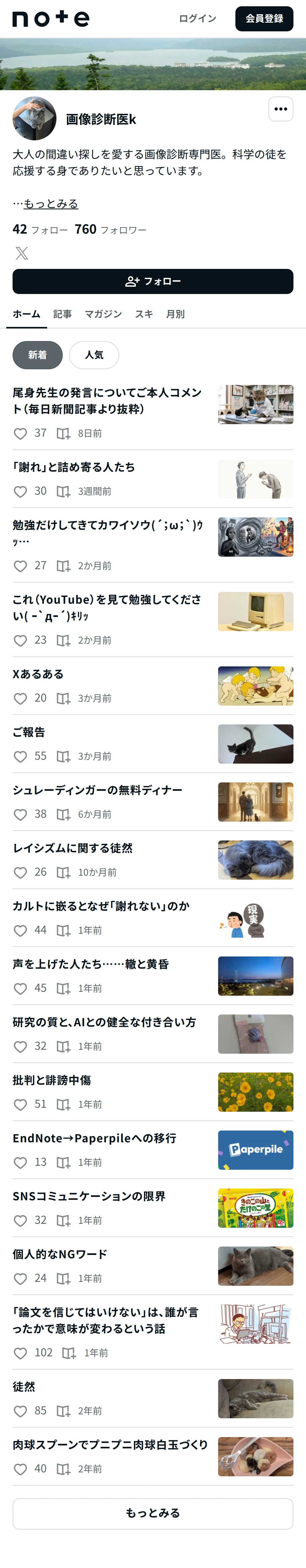Select the 人気 sort chip
The image size is (306, 1568).
pos(94,355)
